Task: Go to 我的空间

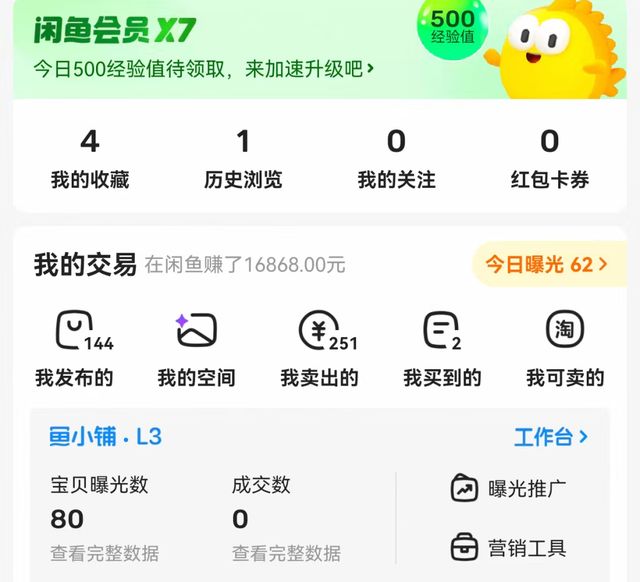Action: [x=196, y=348]
